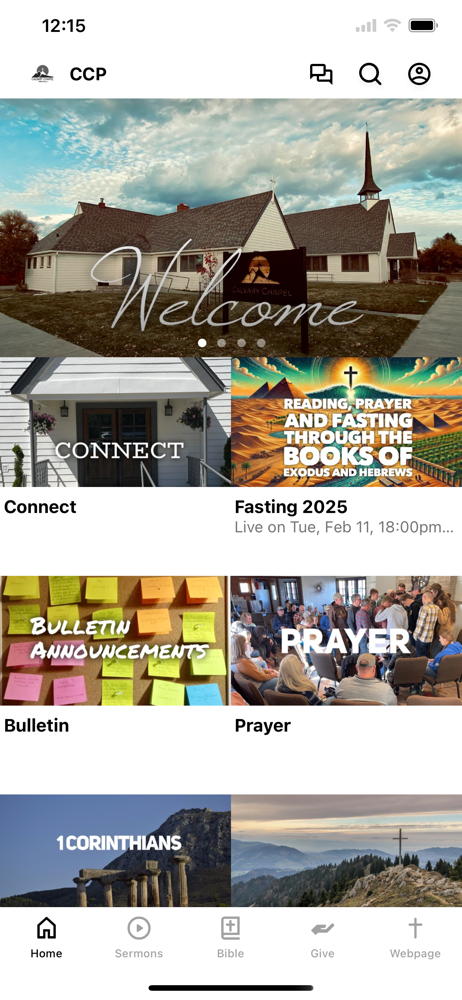462x1000 pixels.
Task: Select the second banner page dot
Action: (221, 343)
